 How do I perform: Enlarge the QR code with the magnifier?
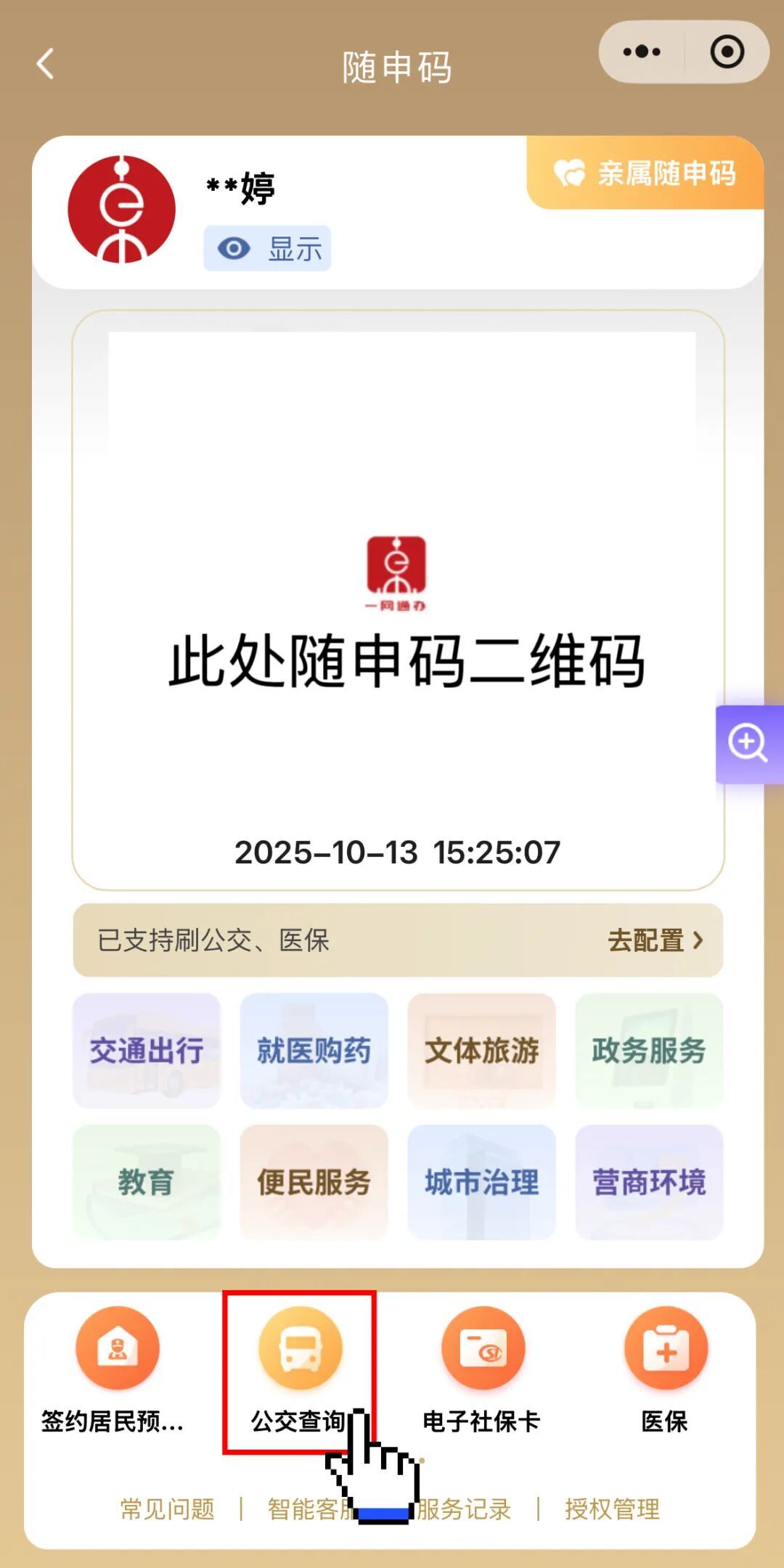(x=748, y=744)
